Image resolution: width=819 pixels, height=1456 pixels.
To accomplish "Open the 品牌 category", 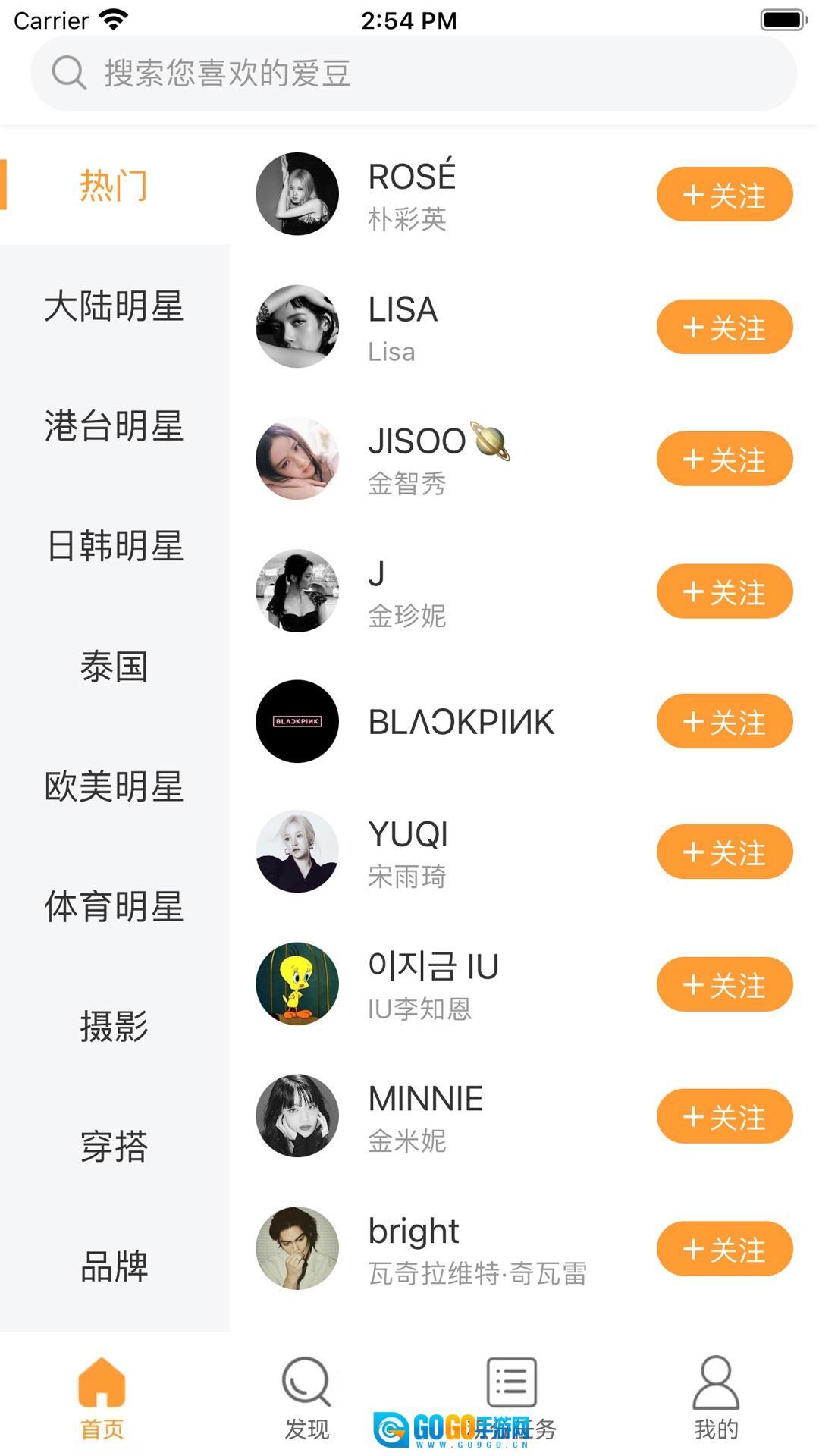I will [x=115, y=1266].
